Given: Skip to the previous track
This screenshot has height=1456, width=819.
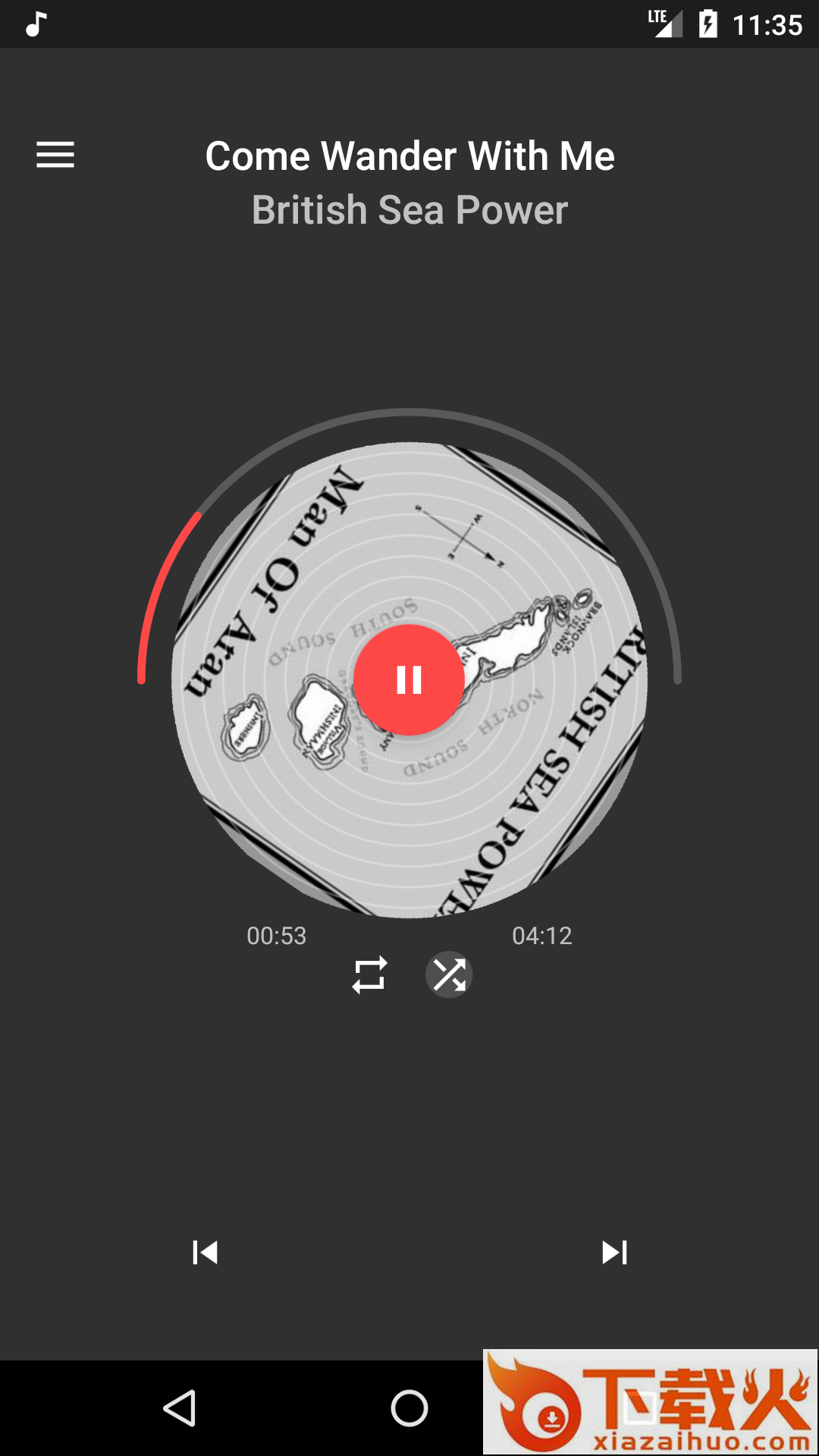Looking at the screenshot, I should (x=205, y=1252).
